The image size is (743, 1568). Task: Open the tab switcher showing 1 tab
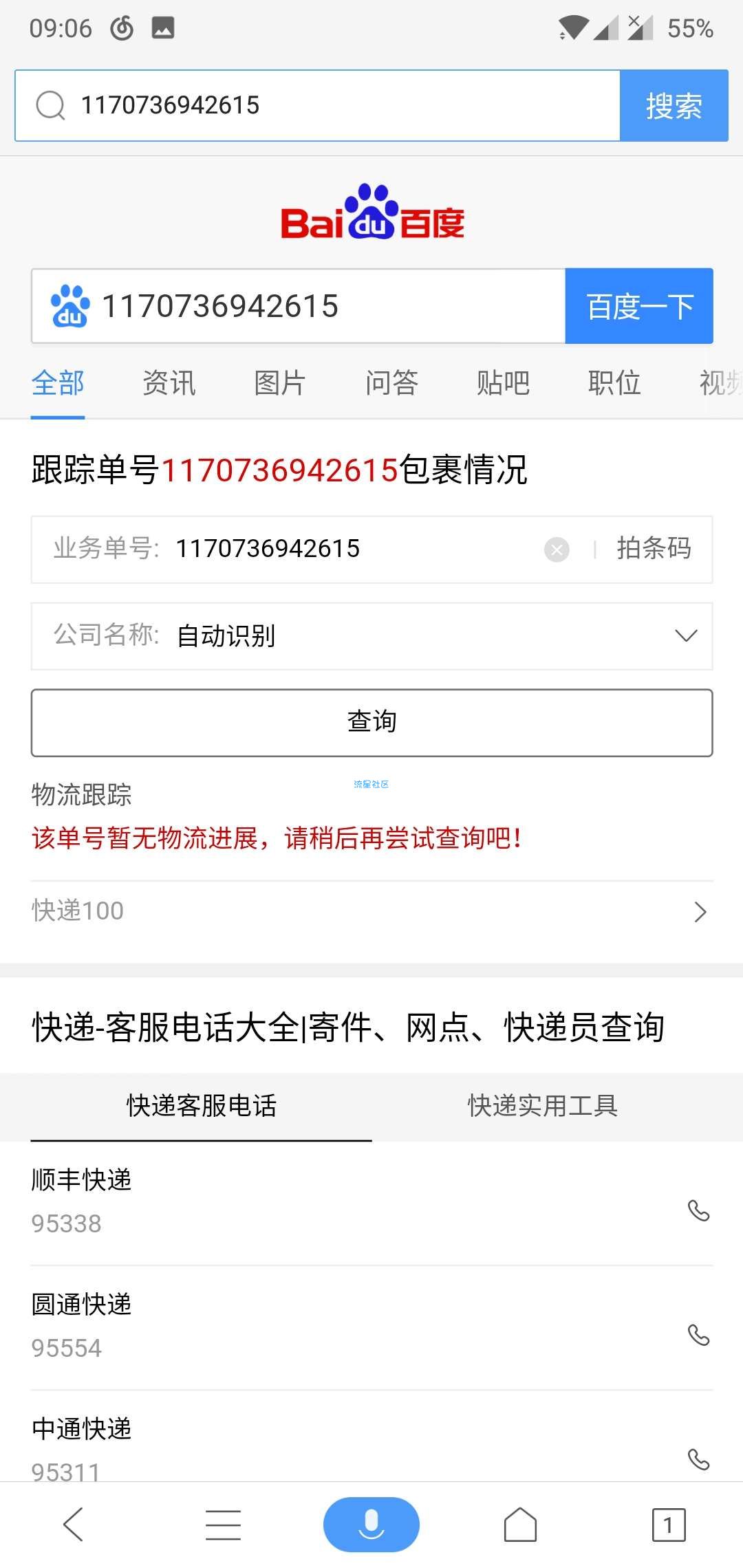tap(668, 1524)
